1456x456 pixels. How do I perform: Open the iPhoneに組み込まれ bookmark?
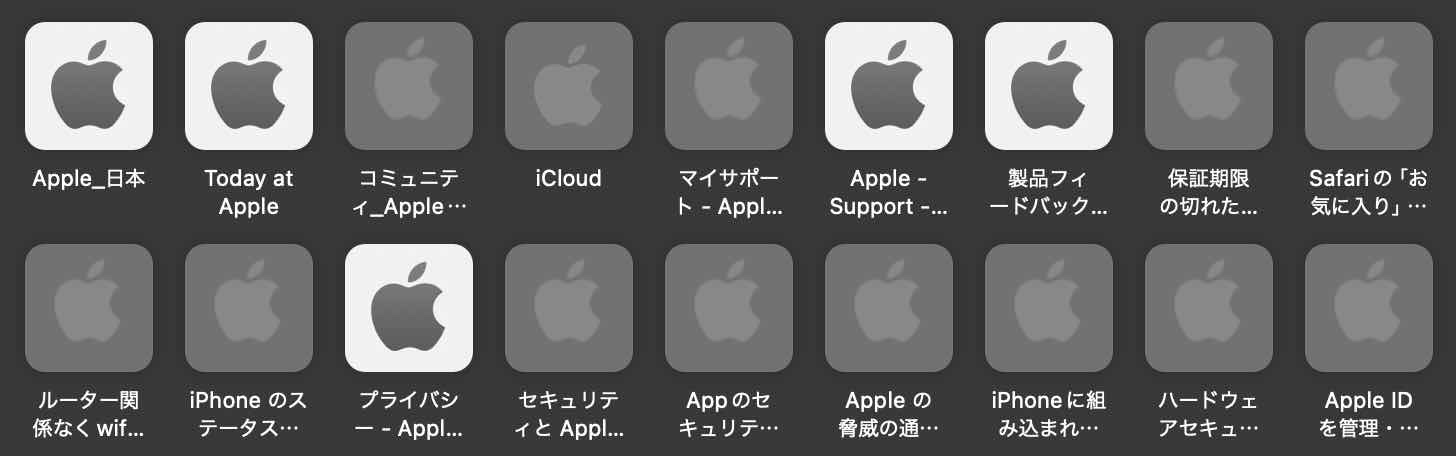(1049, 308)
